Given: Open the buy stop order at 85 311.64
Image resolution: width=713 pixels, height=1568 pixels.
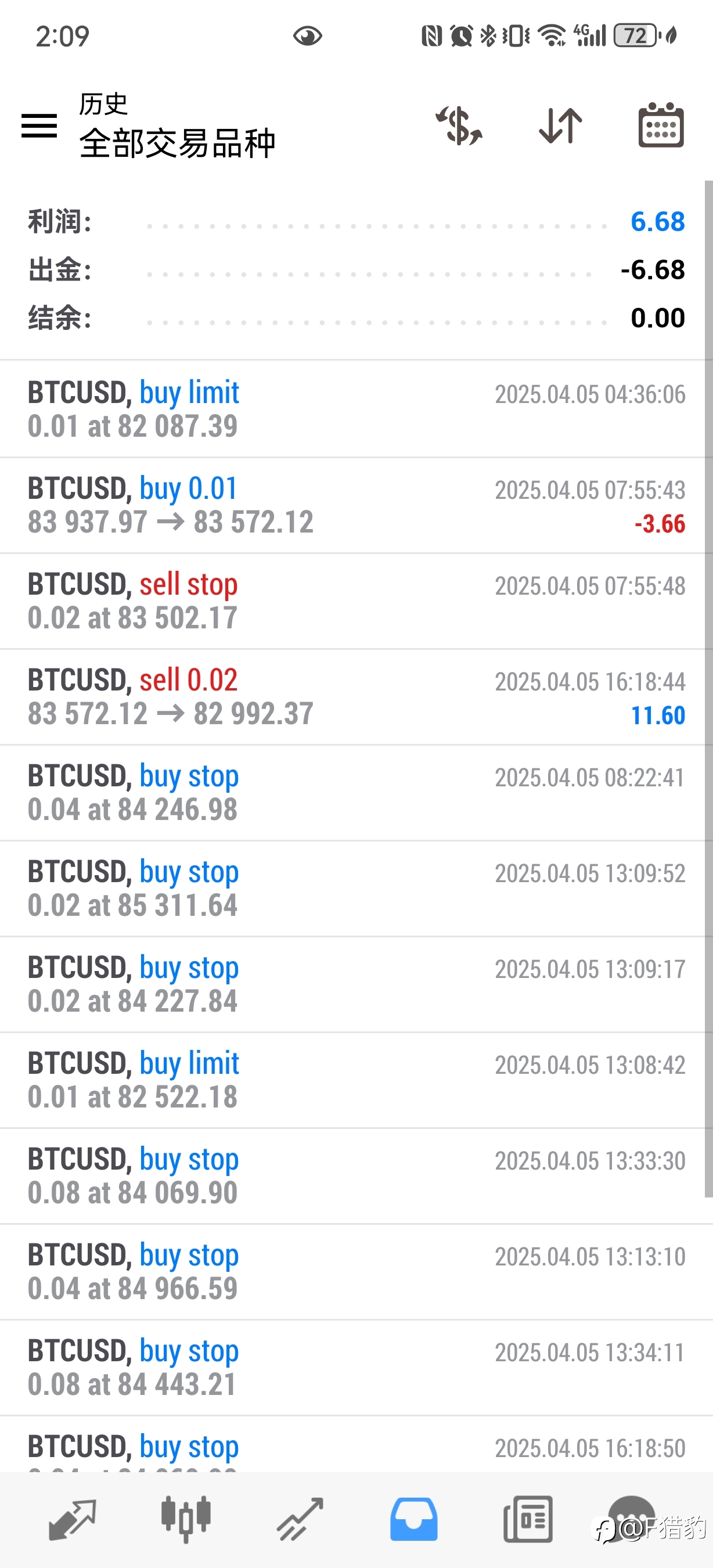Looking at the screenshot, I should click(356, 888).
